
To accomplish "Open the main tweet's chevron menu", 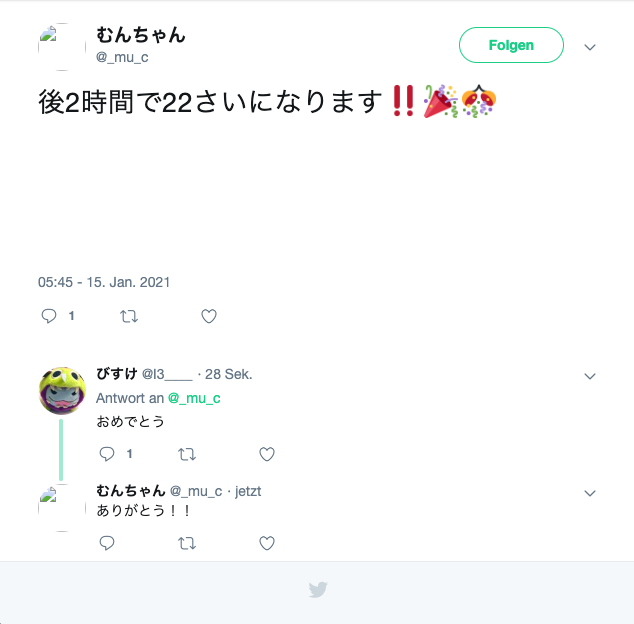I will [590, 47].
